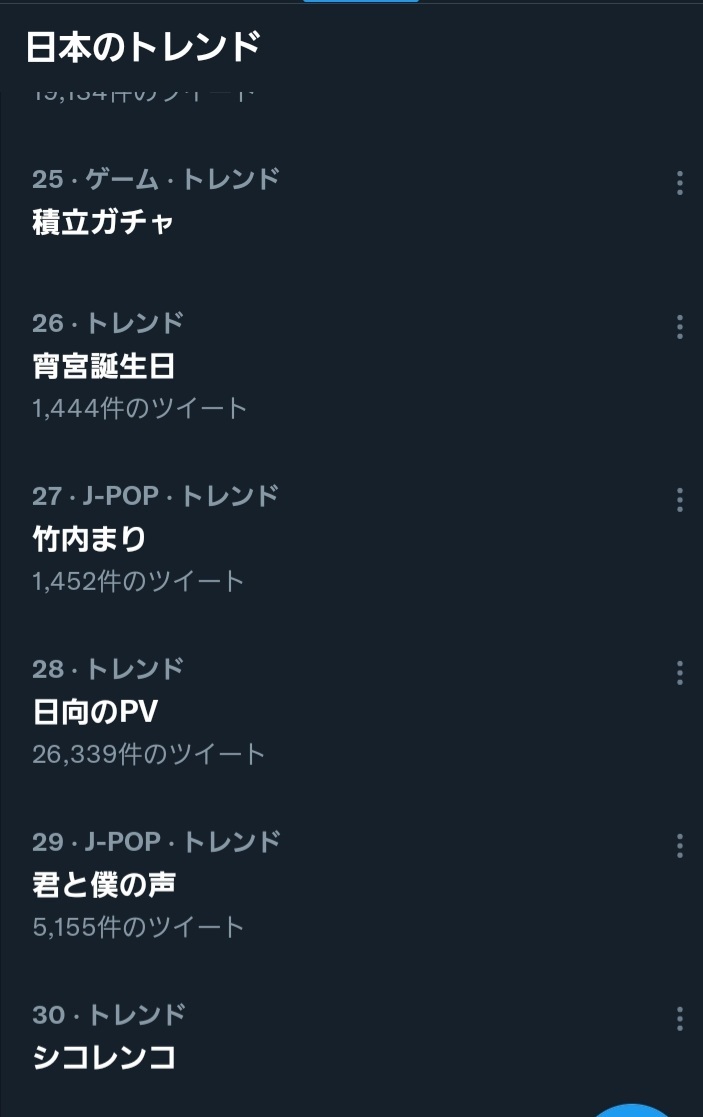Image resolution: width=703 pixels, height=1117 pixels.
Task: Open more options for 竹内まり
Action: (x=679, y=499)
